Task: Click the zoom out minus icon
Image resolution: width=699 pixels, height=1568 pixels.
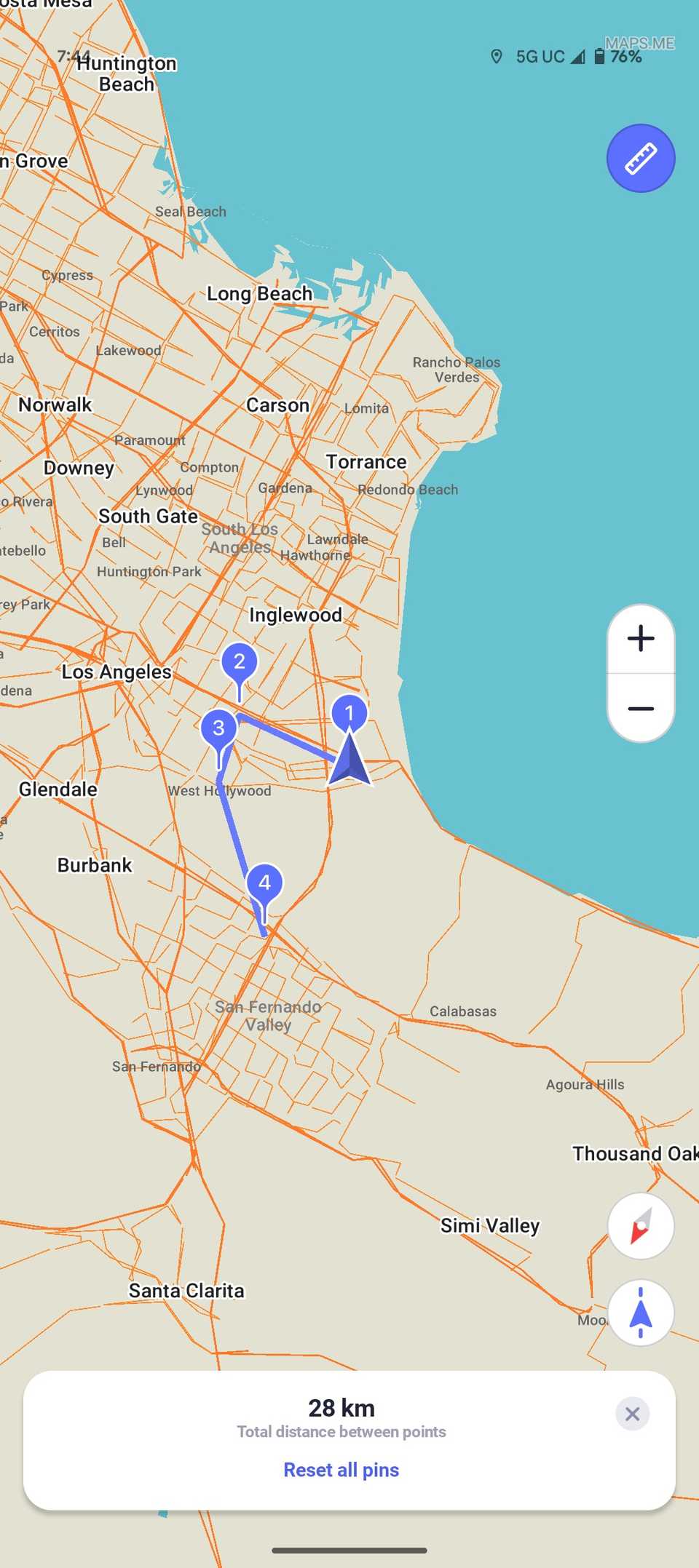Action: [640, 709]
